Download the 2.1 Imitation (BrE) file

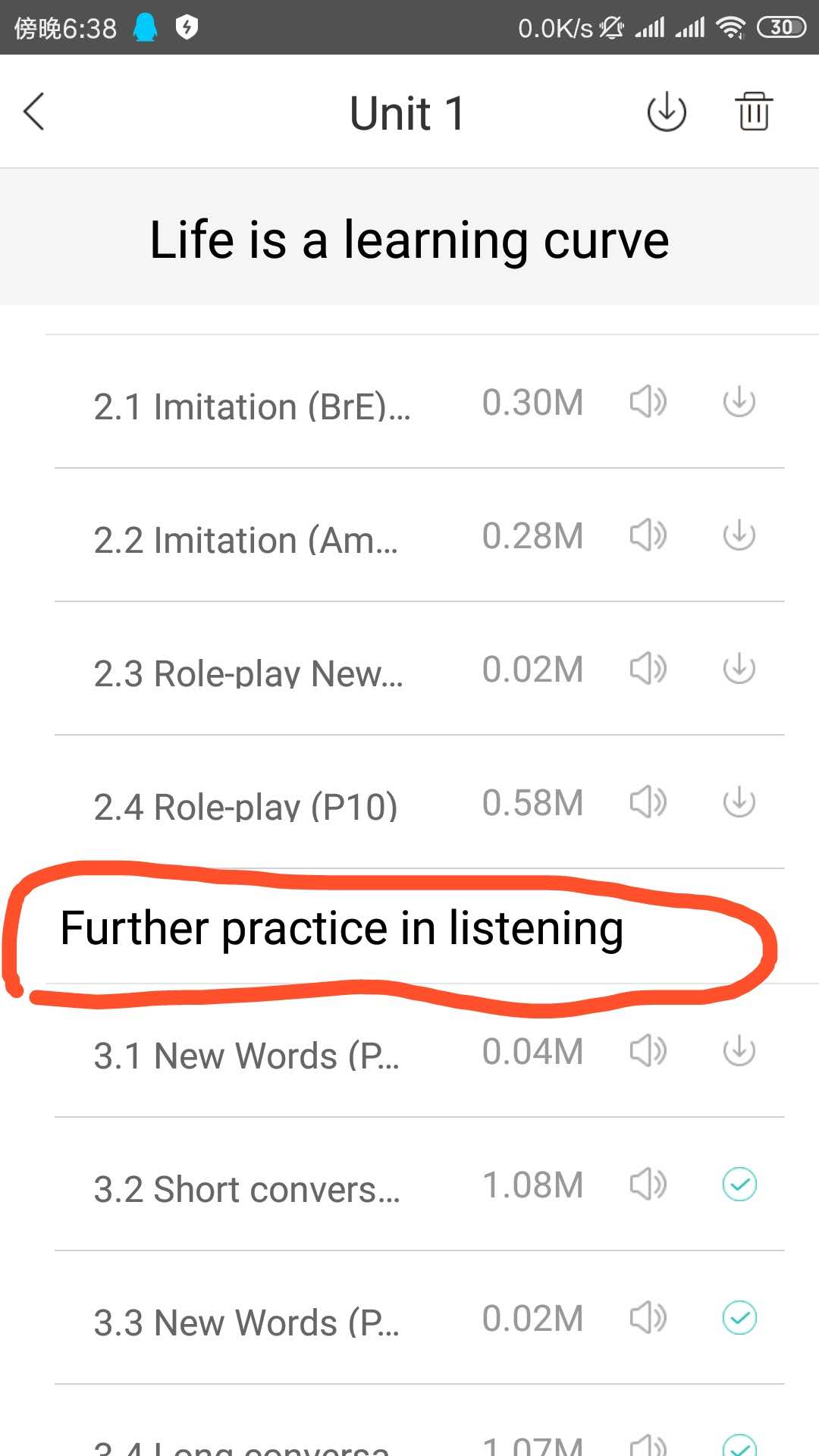coord(739,402)
